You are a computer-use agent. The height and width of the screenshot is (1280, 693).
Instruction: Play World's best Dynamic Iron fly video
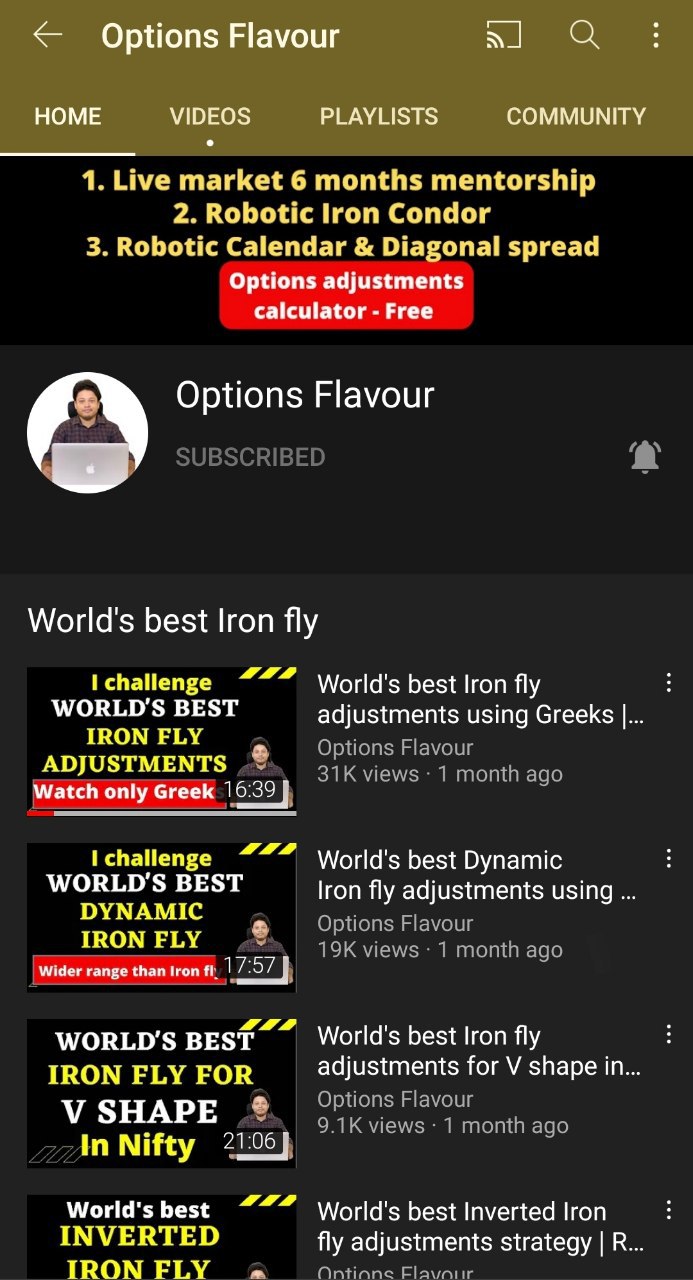pos(162,917)
